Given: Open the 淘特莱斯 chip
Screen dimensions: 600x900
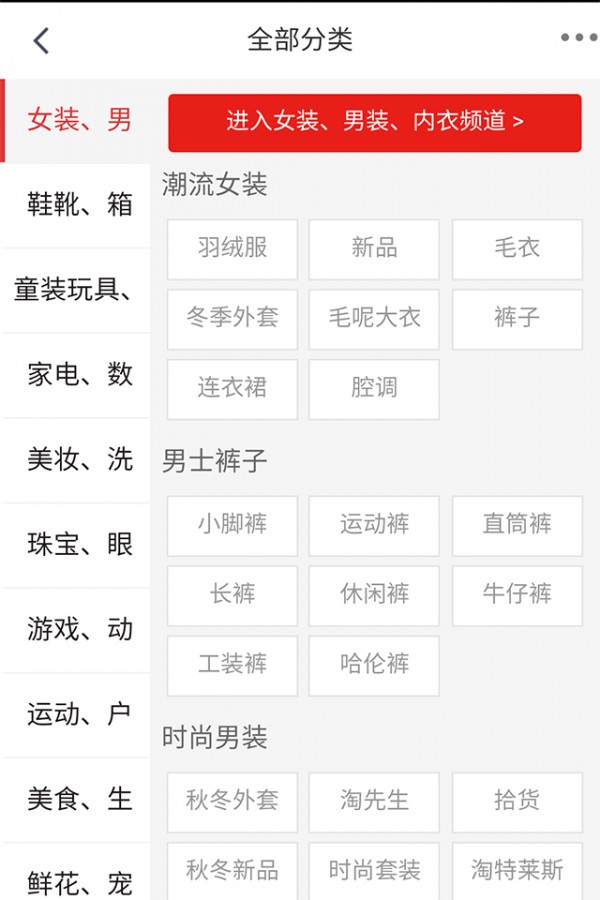Looking at the screenshot, I should (517, 871).
